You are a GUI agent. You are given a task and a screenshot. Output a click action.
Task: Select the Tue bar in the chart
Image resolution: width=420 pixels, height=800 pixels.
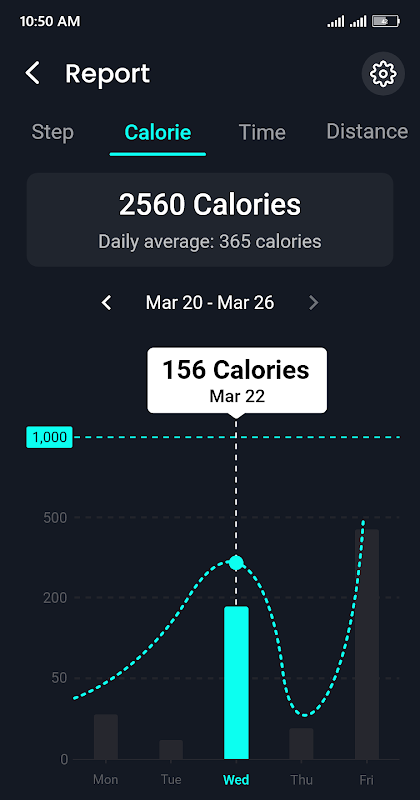point(171,749)
